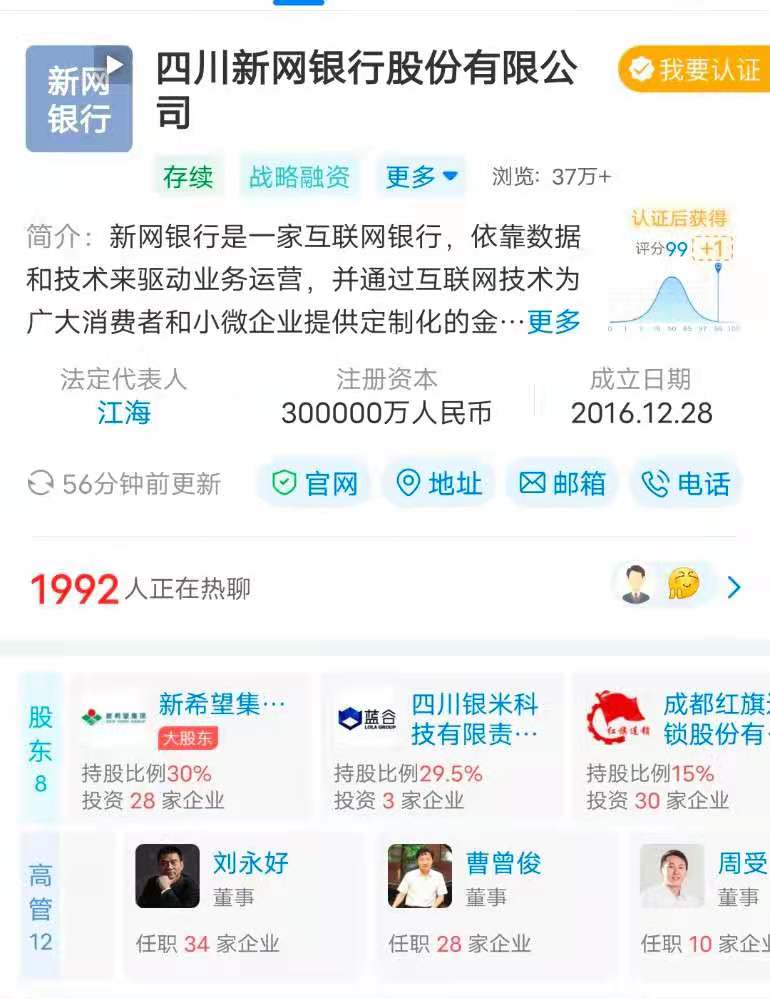770x999 pixels.
Task: Expand the 更多 tags dropdown
Action: point(421,177)
